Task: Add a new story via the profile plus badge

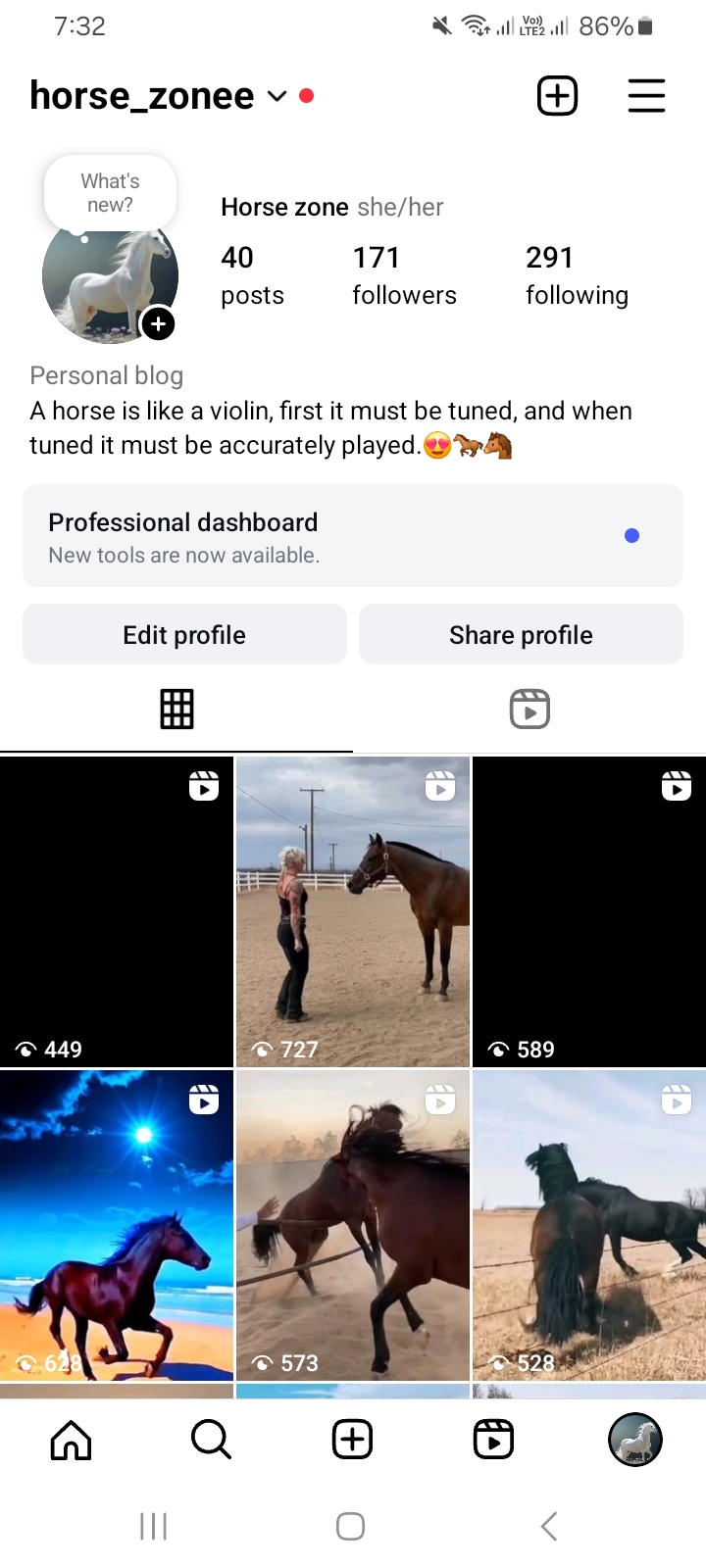Action: (158, 323)
